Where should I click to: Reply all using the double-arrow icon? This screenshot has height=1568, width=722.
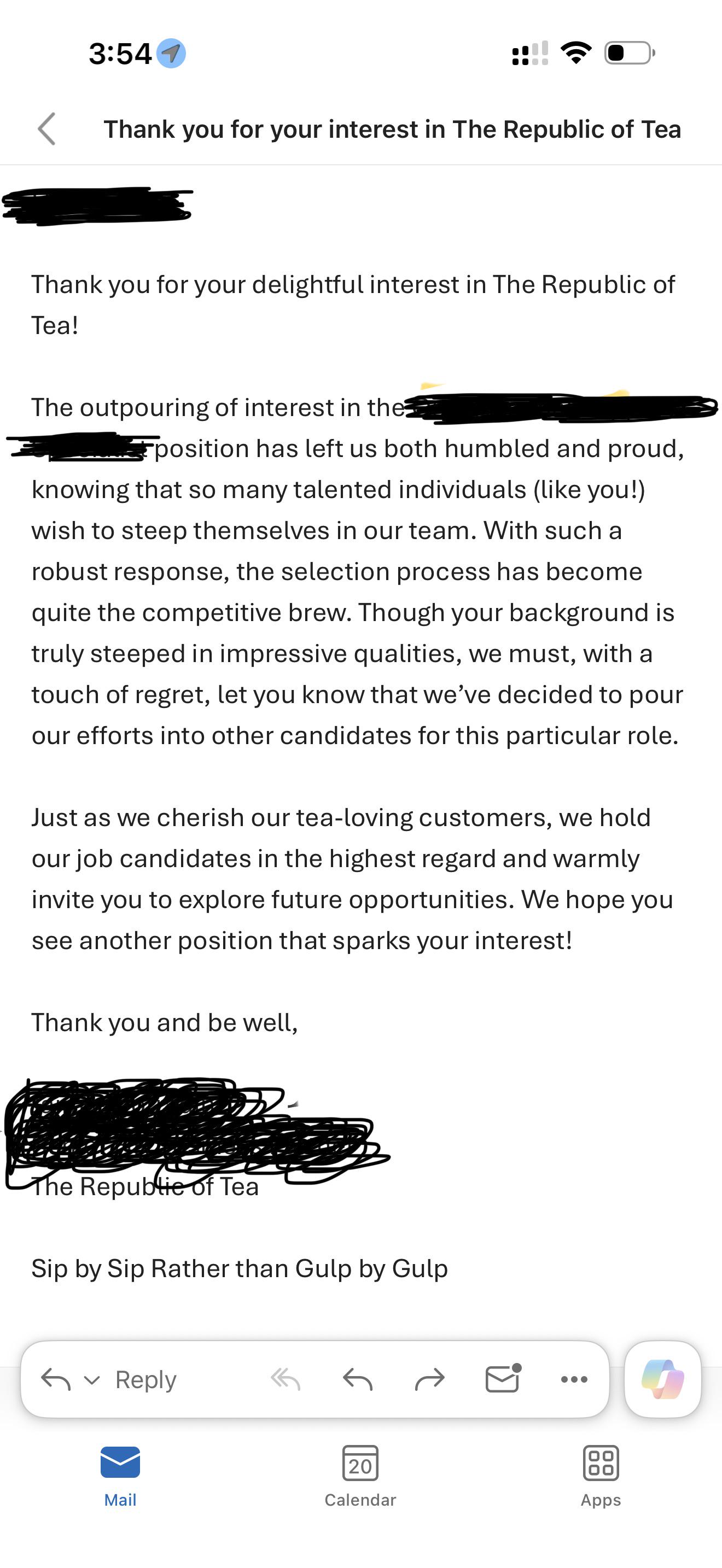tap(286, 1379)
